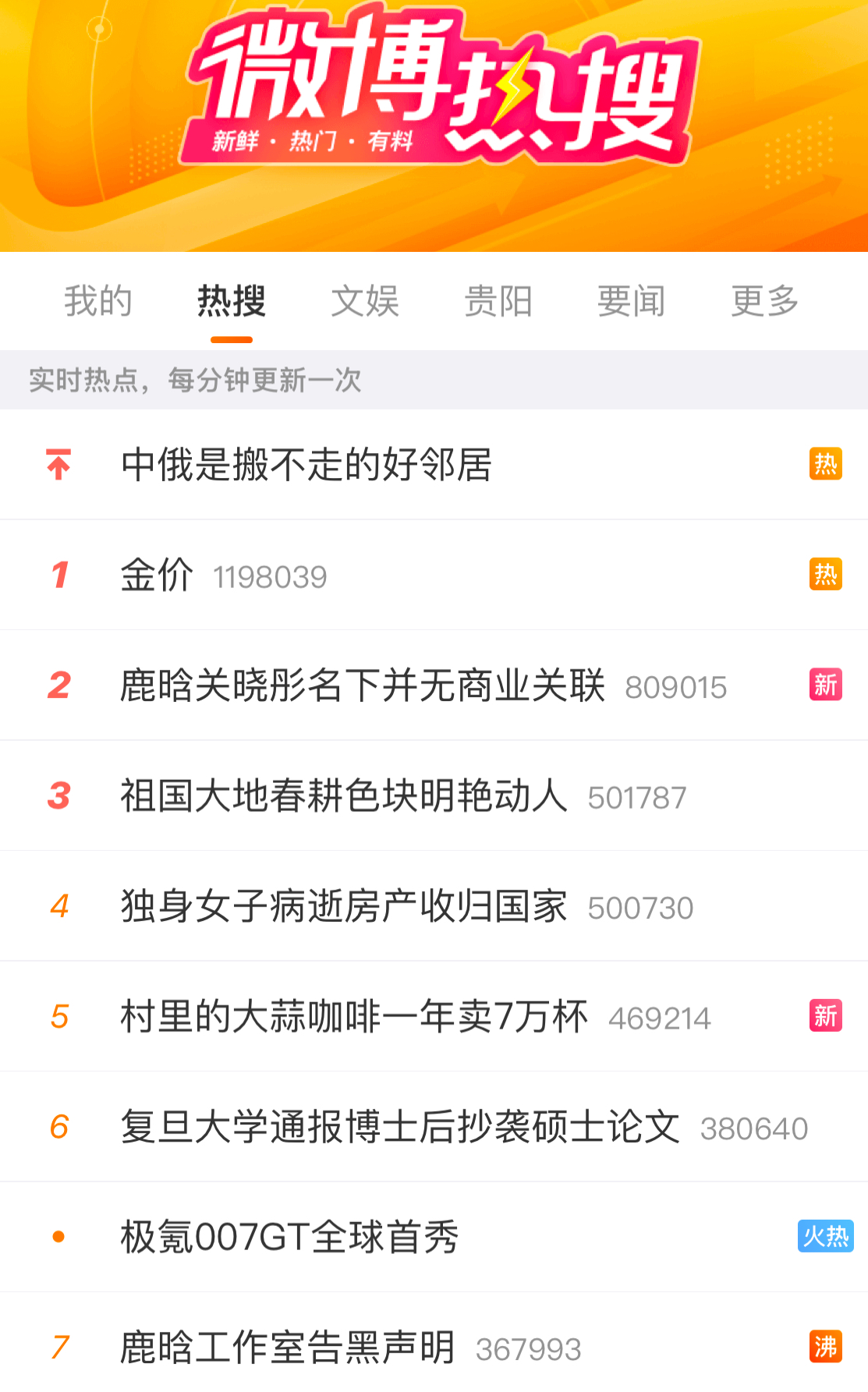This screenshot has width=868, height=1392.
Task: Open topic 复旦大学通报博士后抄袭硕士论文
Action: point(434,1127)
